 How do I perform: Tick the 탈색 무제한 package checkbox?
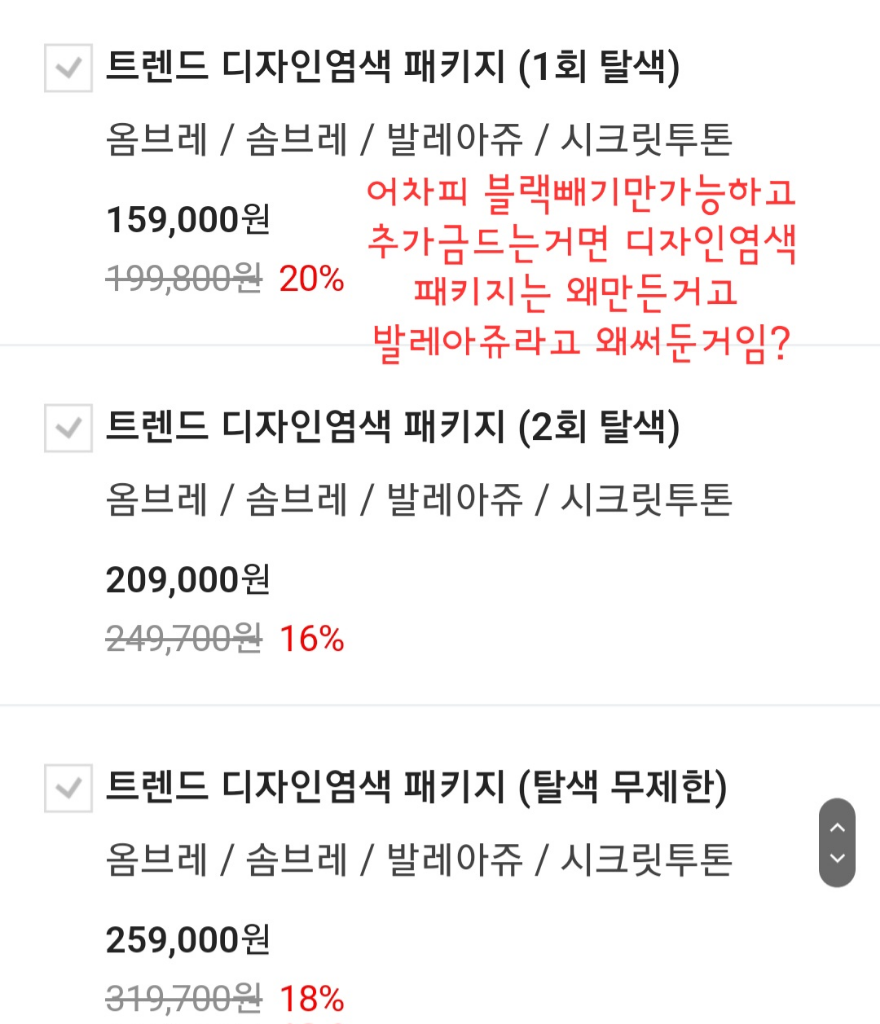68,788
